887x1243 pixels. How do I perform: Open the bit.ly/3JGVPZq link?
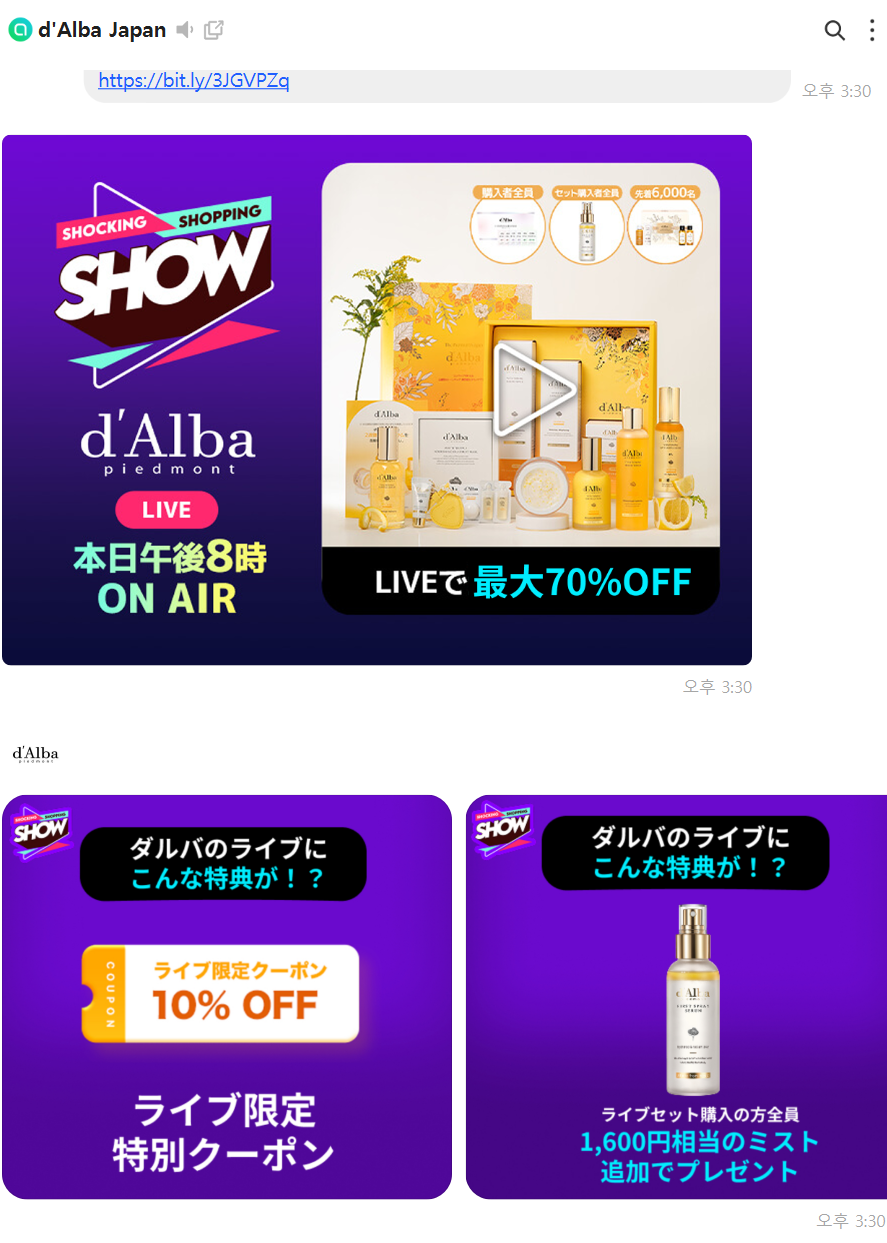point(194,81)
